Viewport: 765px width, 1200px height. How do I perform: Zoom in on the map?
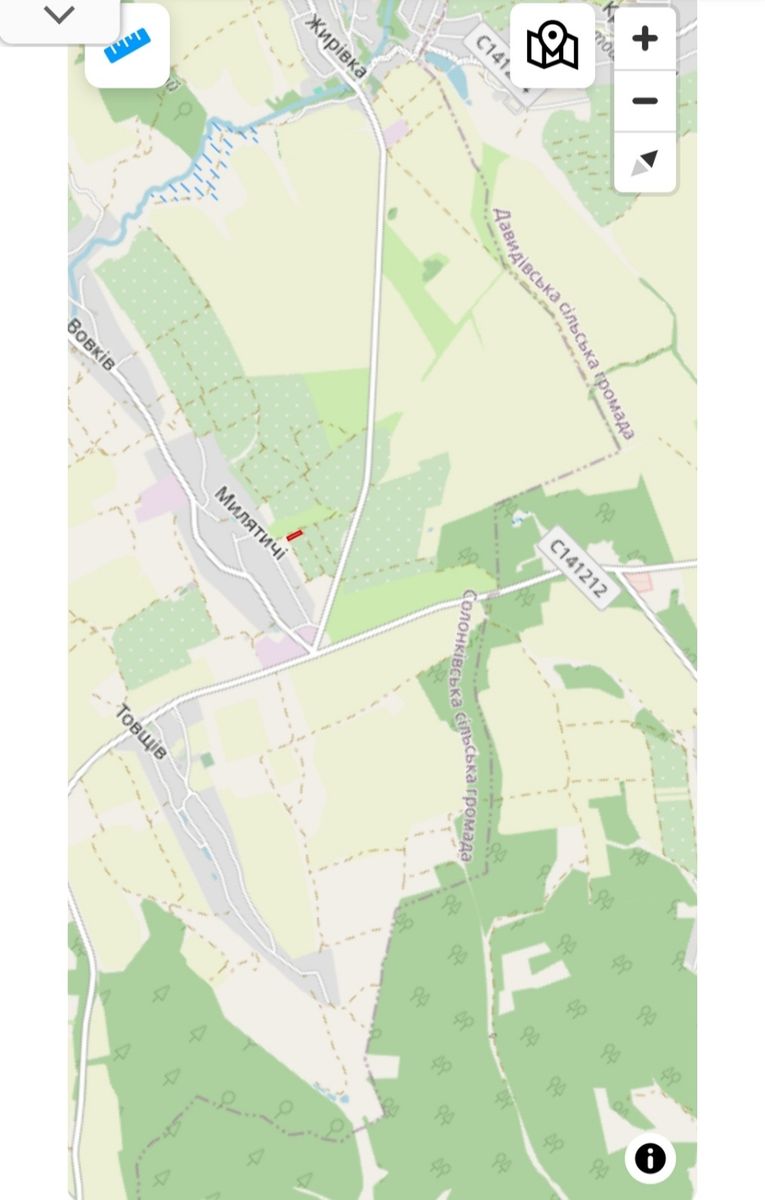[x=645, y=40]
